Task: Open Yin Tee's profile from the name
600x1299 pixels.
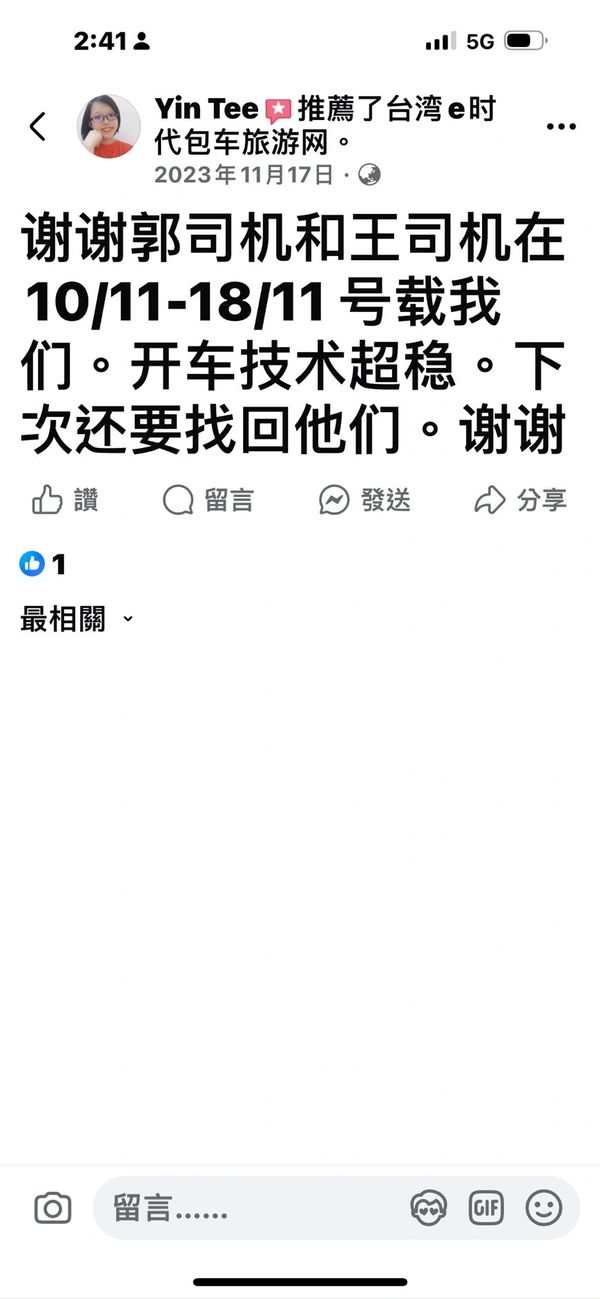Action: [206, 109]
